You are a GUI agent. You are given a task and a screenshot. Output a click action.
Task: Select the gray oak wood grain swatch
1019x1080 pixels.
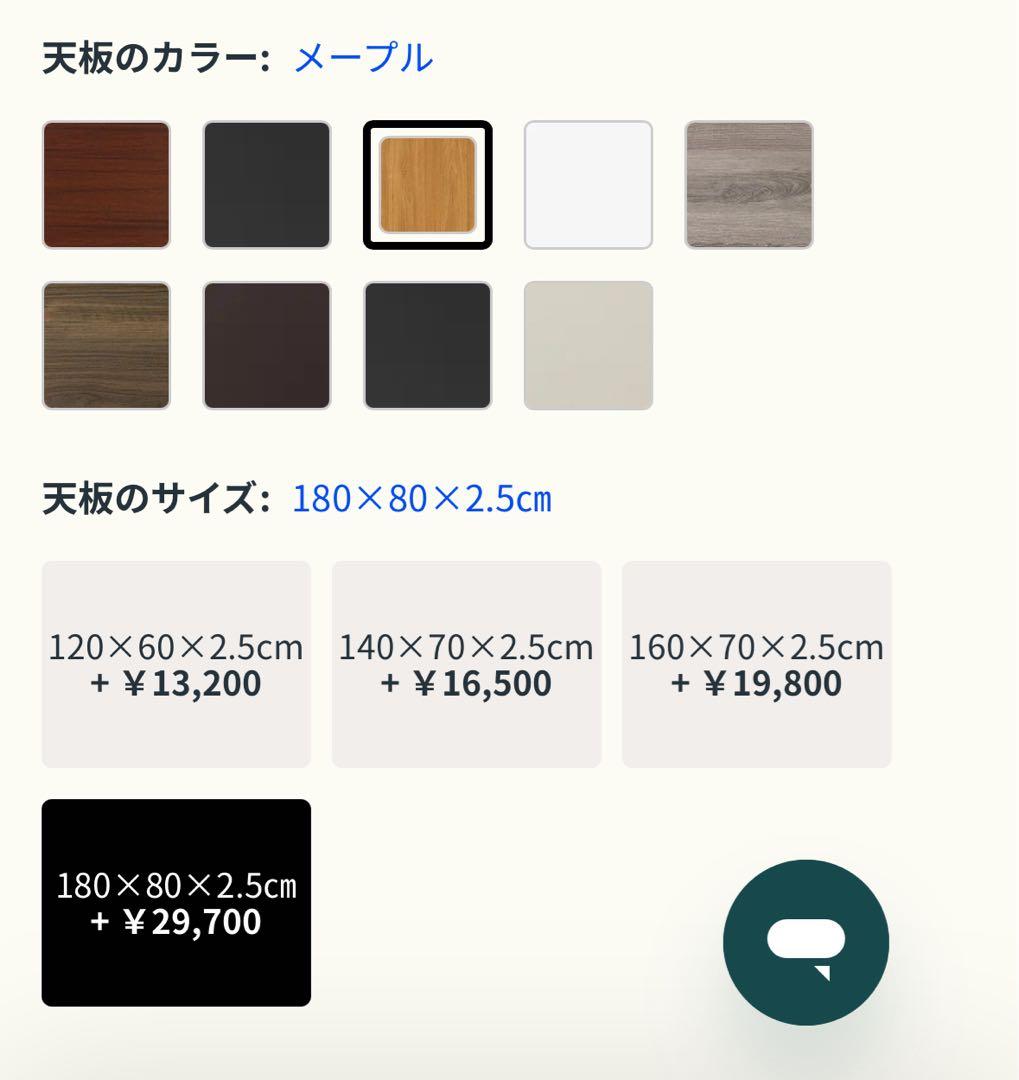(x=749, y=185)
